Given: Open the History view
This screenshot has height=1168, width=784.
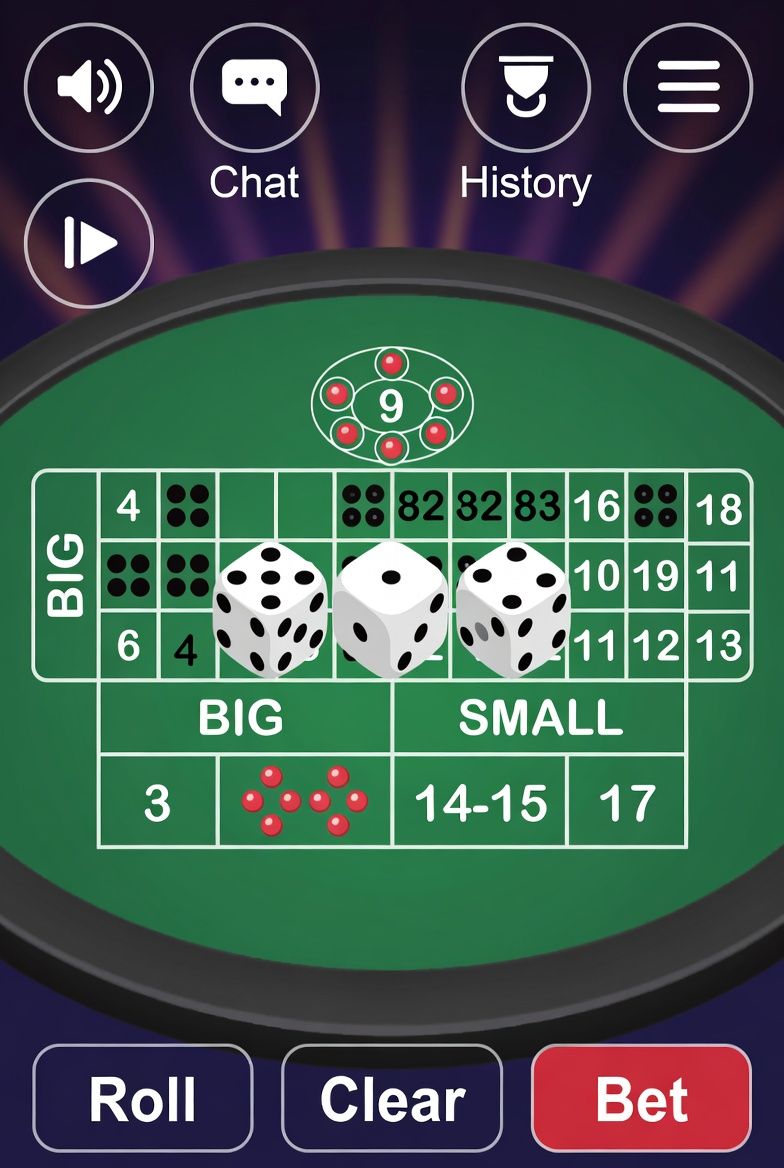Looking at the screenshot, I should pyautogui.click(x=525, y=88).
